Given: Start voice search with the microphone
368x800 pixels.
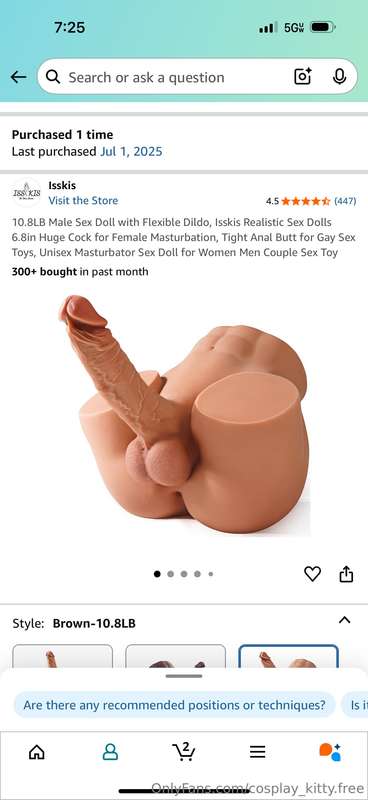Looking at the screenshot, I should click(x=339, y=77).
